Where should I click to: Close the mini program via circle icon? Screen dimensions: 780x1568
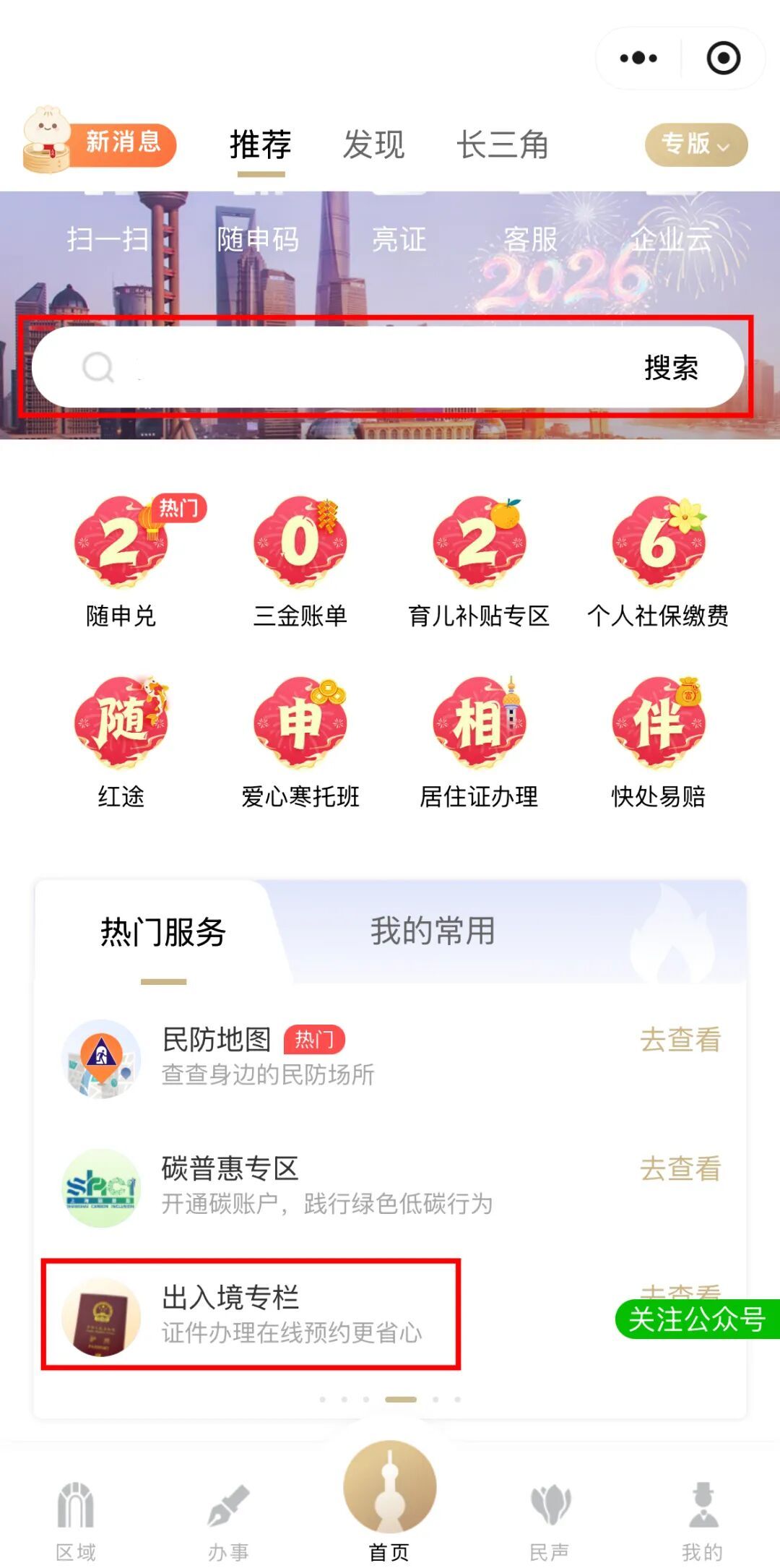click(723, 59)
